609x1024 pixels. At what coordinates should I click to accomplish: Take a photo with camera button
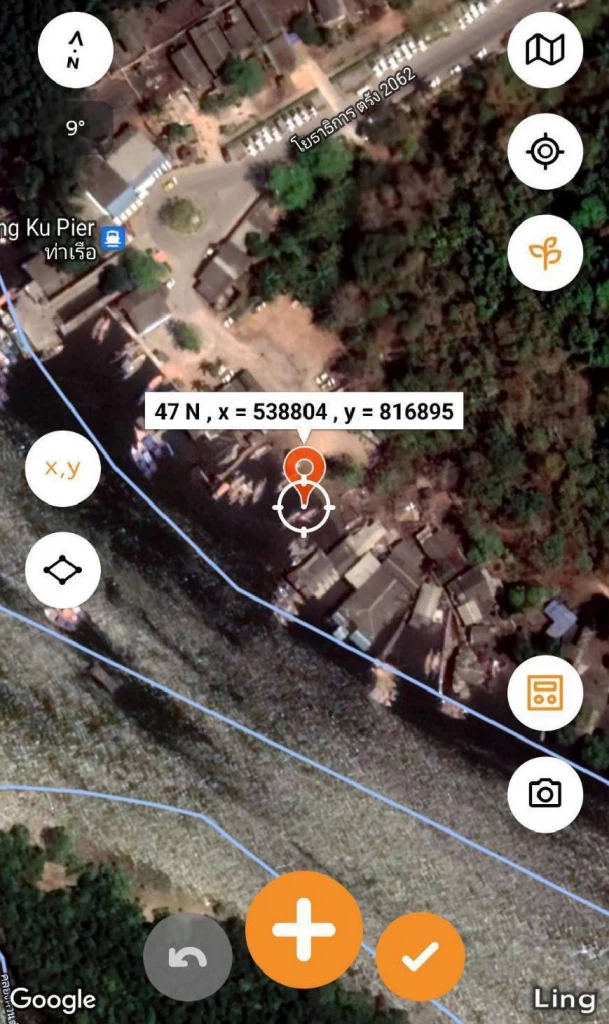545,795
